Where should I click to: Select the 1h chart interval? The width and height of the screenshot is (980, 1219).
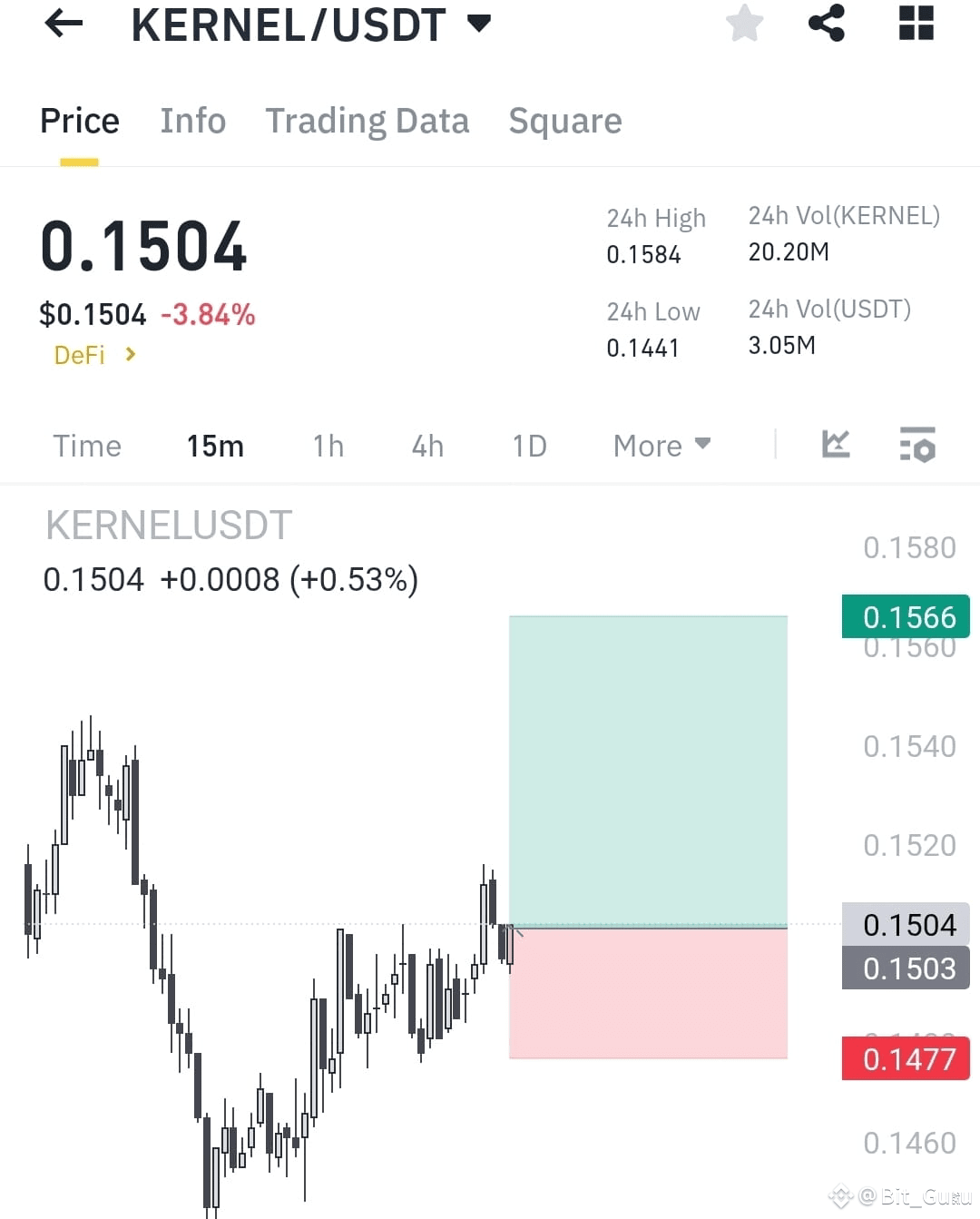point(328,445)
